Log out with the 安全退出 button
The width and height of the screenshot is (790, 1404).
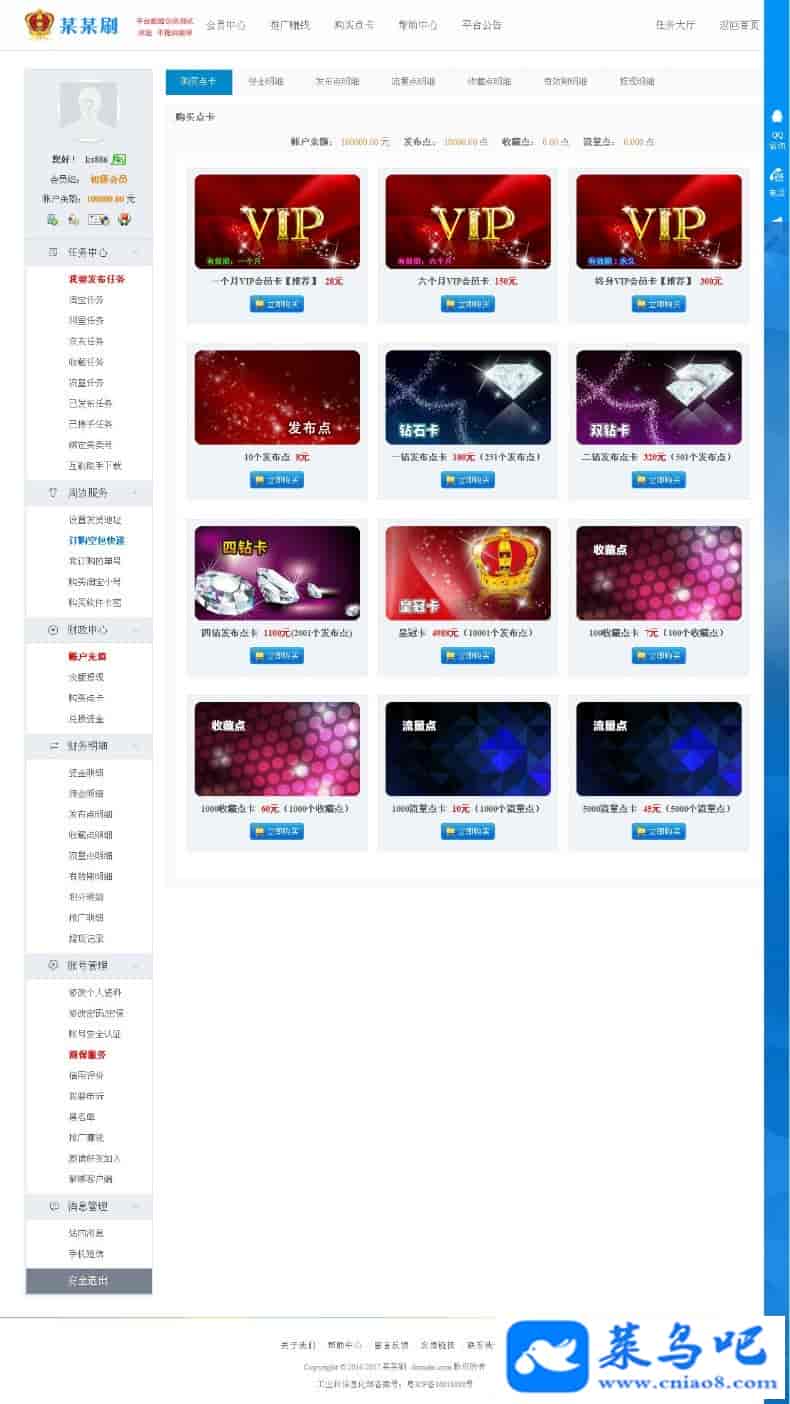(88, 1281)
